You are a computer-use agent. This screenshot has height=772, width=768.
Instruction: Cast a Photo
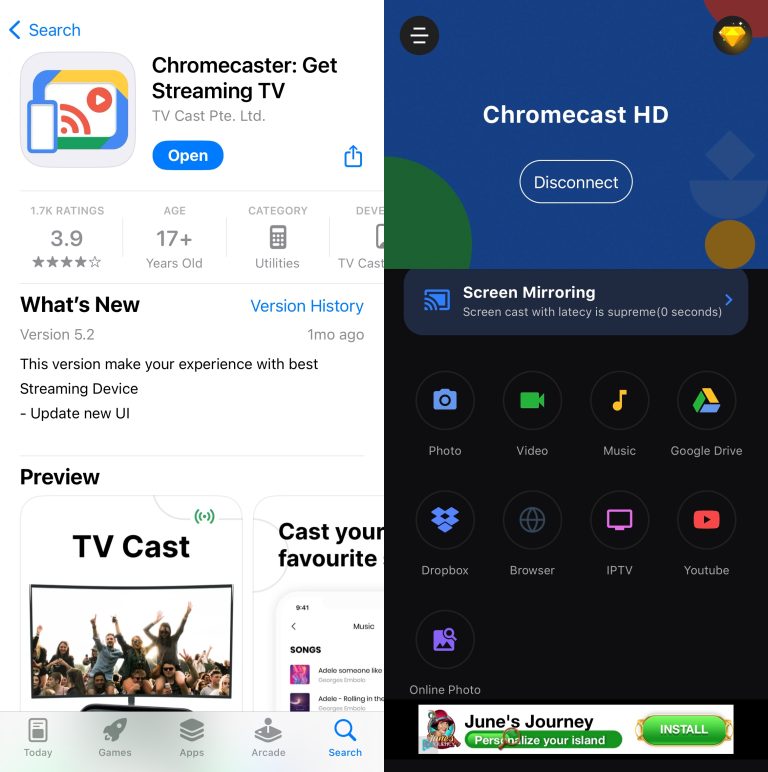click(x=445, y=401)
